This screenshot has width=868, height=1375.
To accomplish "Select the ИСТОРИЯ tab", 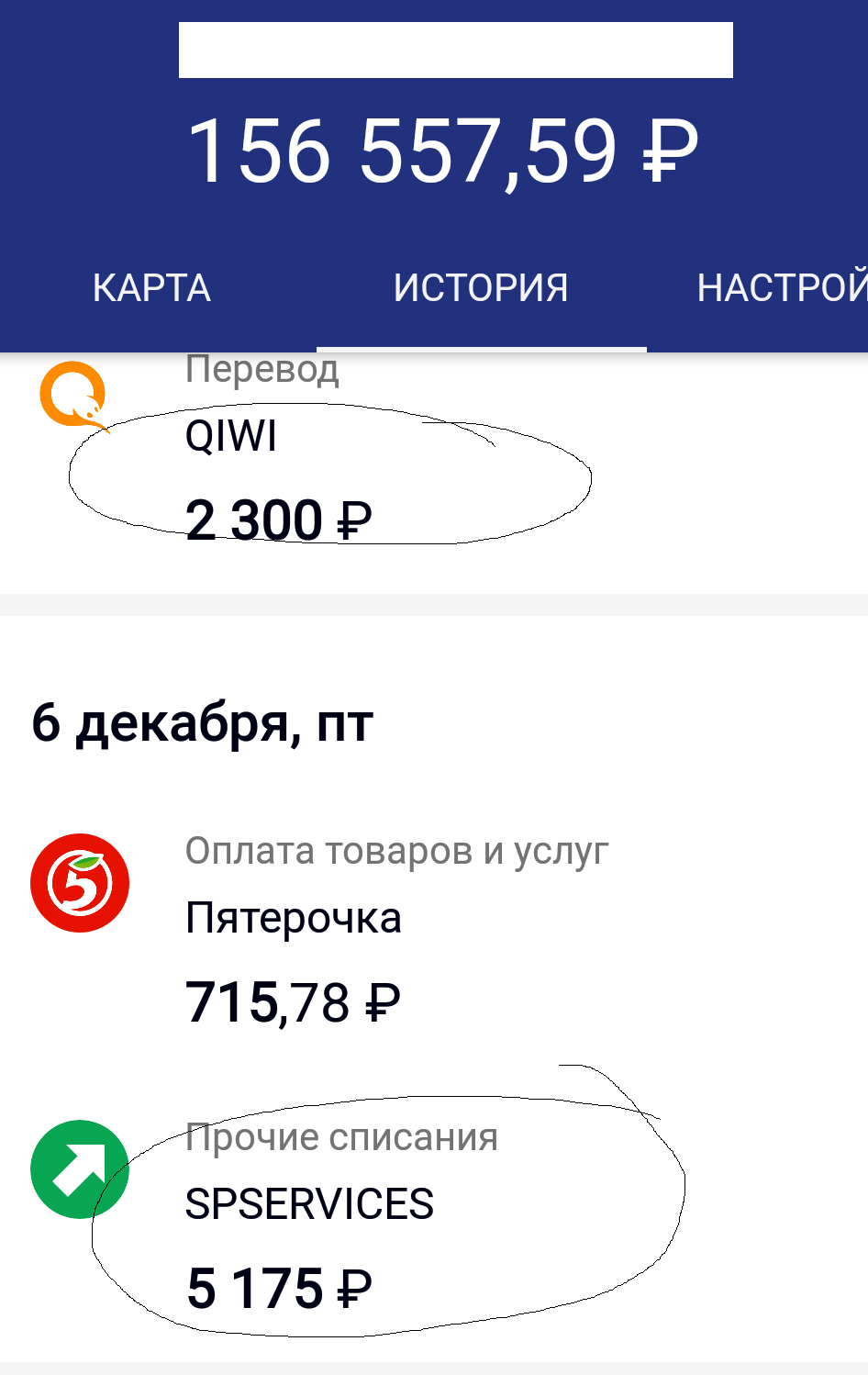I will [x=481, y=288].
